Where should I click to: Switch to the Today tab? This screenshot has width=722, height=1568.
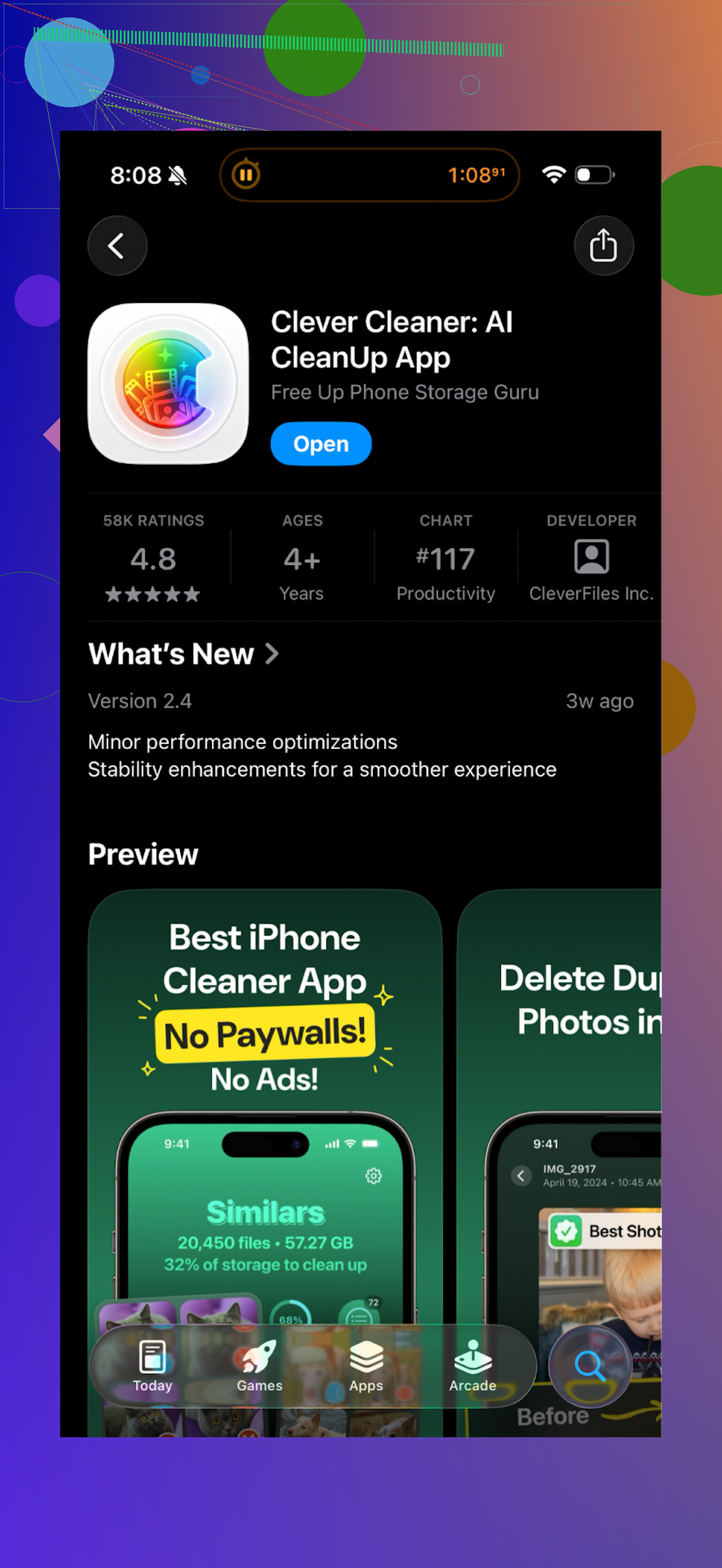152,1366
